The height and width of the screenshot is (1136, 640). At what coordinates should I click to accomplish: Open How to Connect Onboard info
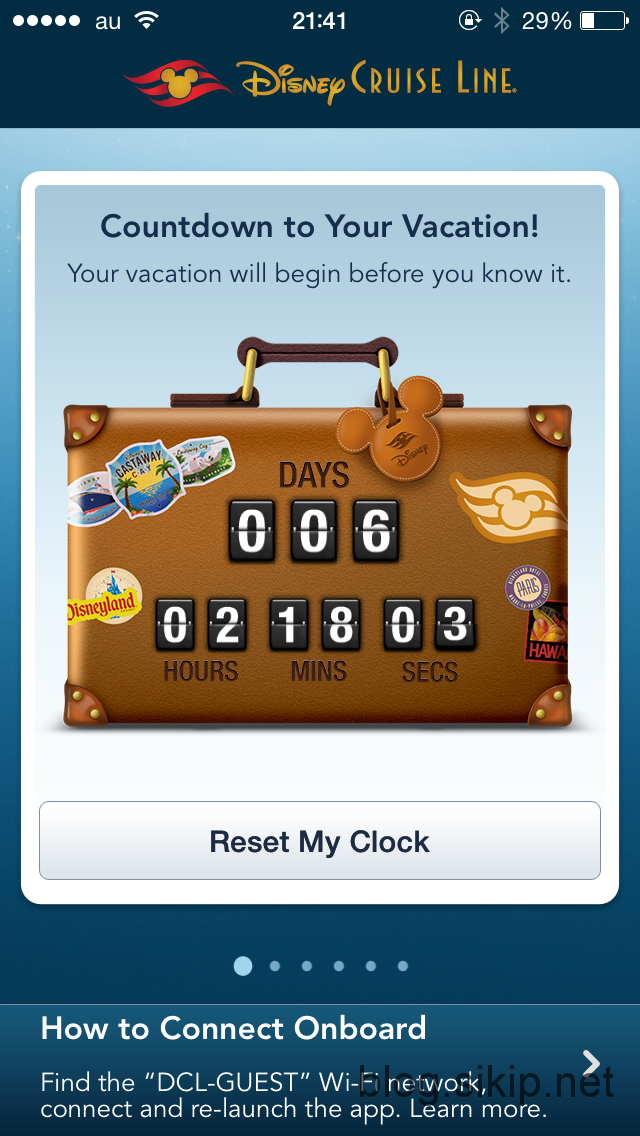click(320, 1068)
